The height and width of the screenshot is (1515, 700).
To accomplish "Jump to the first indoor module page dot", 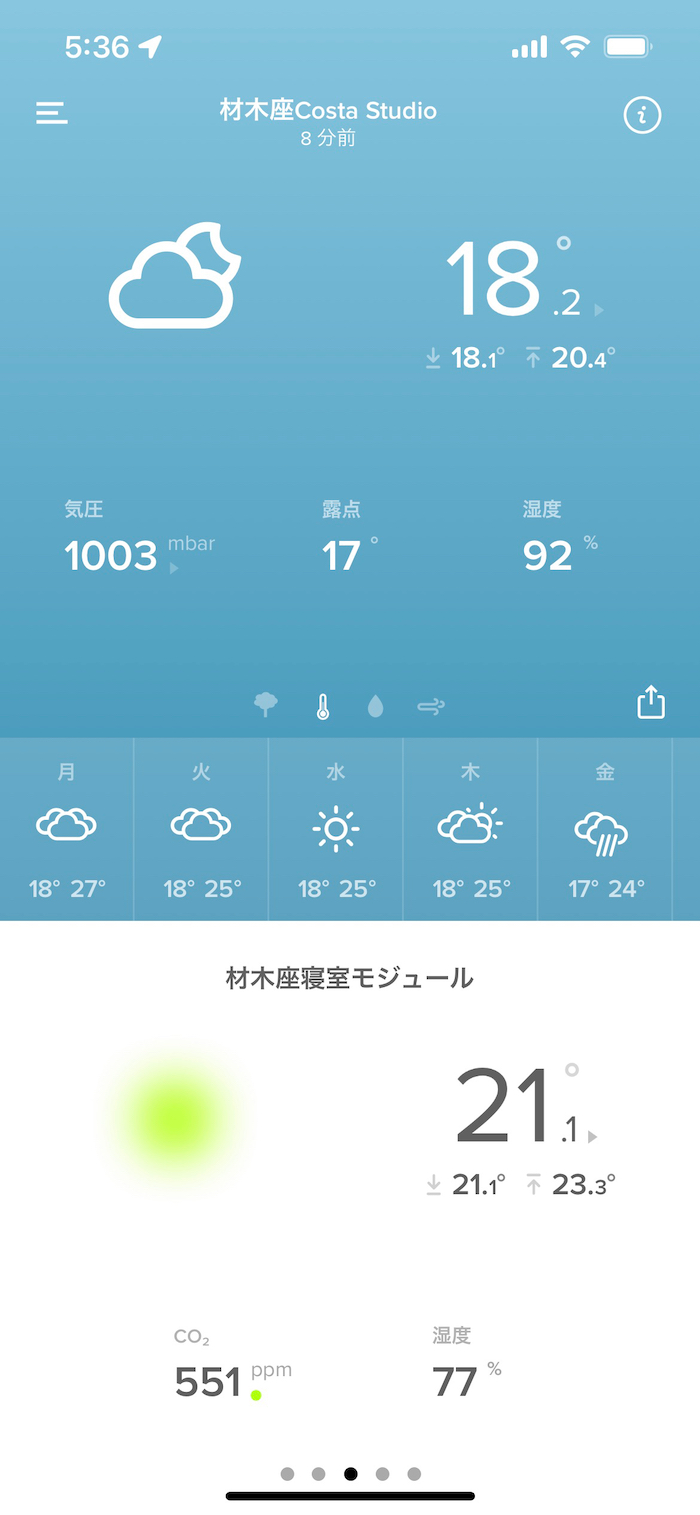I will (288, 1474).
